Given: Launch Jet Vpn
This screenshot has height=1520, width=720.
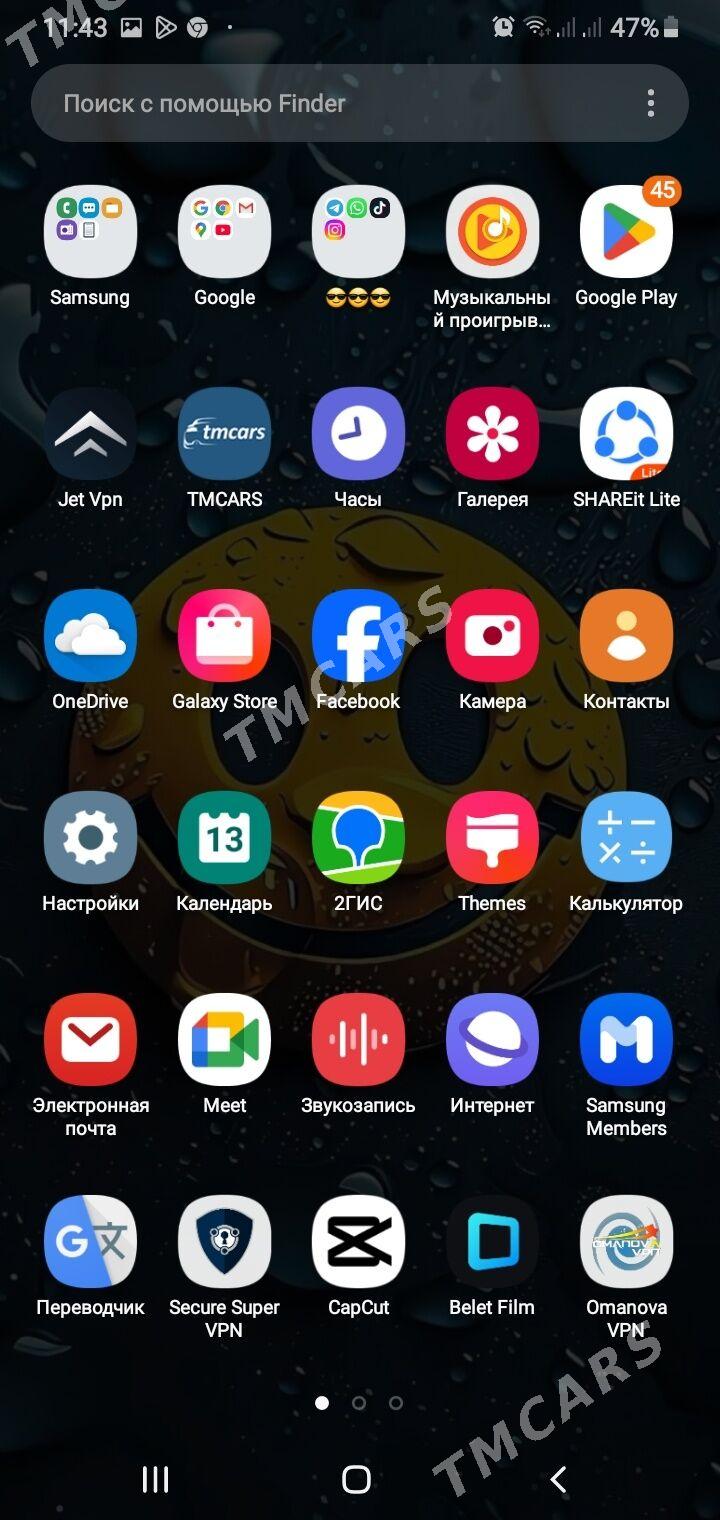Looking at the screenshot, I should click(x=90, y=434).
